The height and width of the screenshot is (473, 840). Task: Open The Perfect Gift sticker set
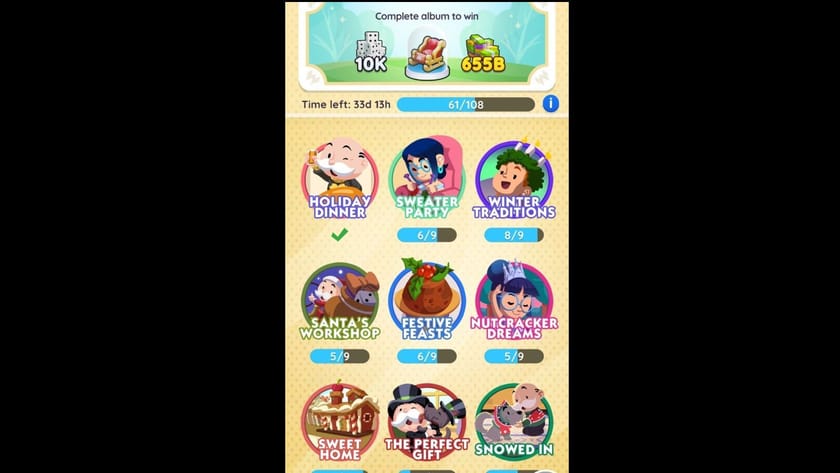(427, 422)
